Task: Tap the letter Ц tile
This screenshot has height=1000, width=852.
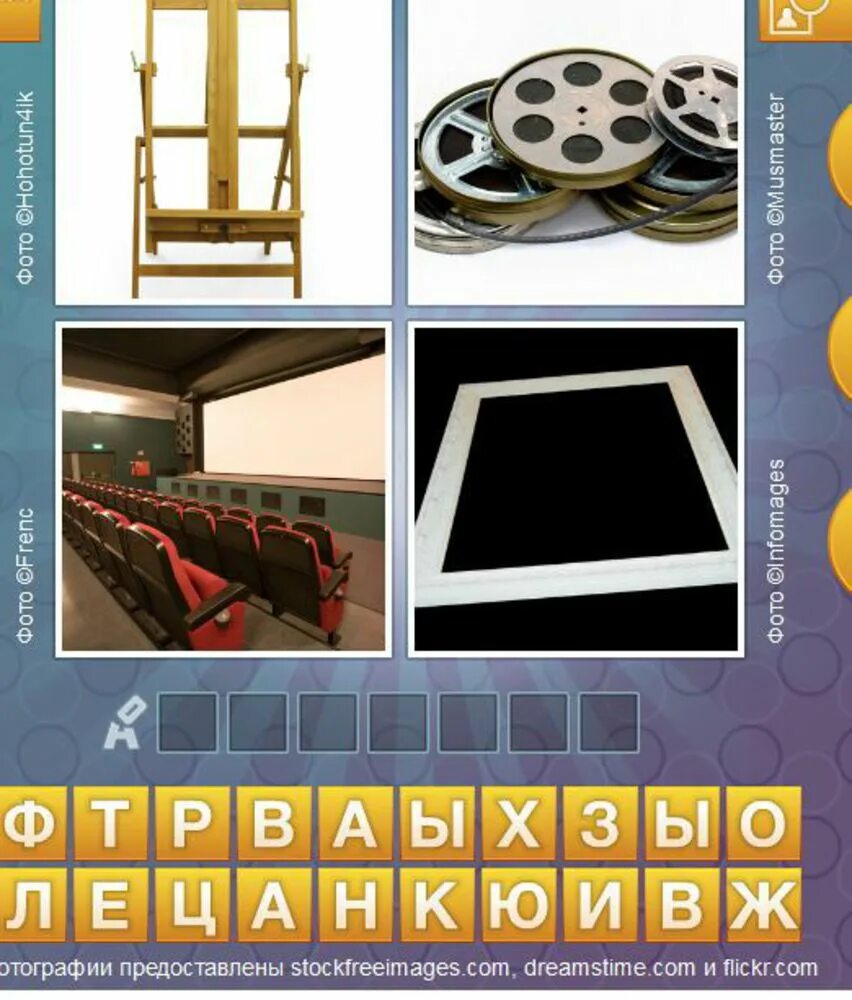Action: tap(193, 905)
